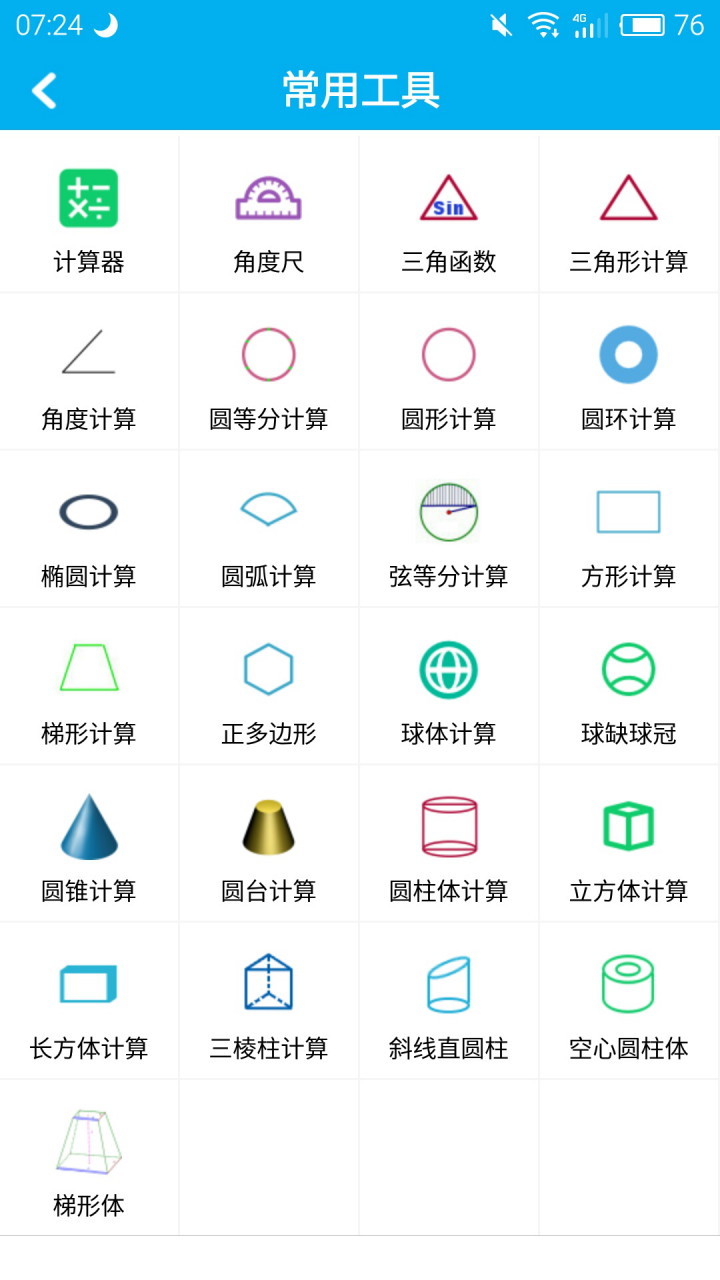
Task: Tap the back arrow to leave 常用工具
Action: 43,90
